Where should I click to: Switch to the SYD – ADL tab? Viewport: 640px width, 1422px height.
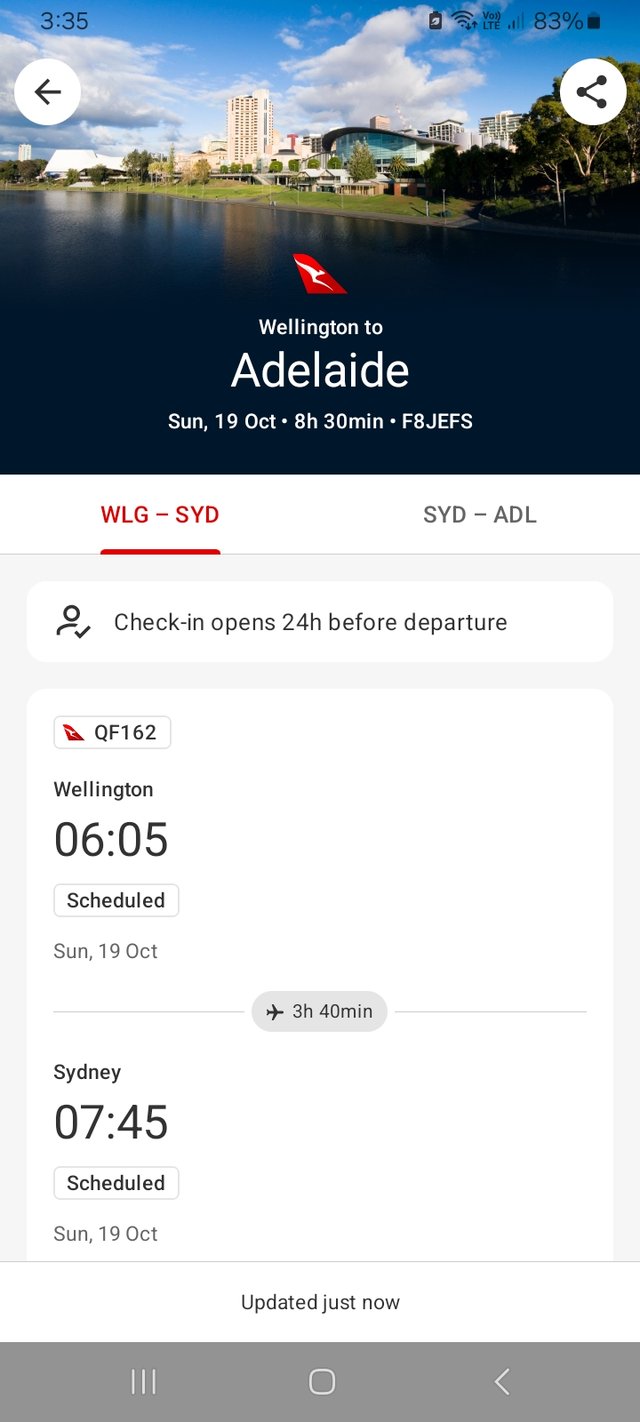[x=479, y=515]
